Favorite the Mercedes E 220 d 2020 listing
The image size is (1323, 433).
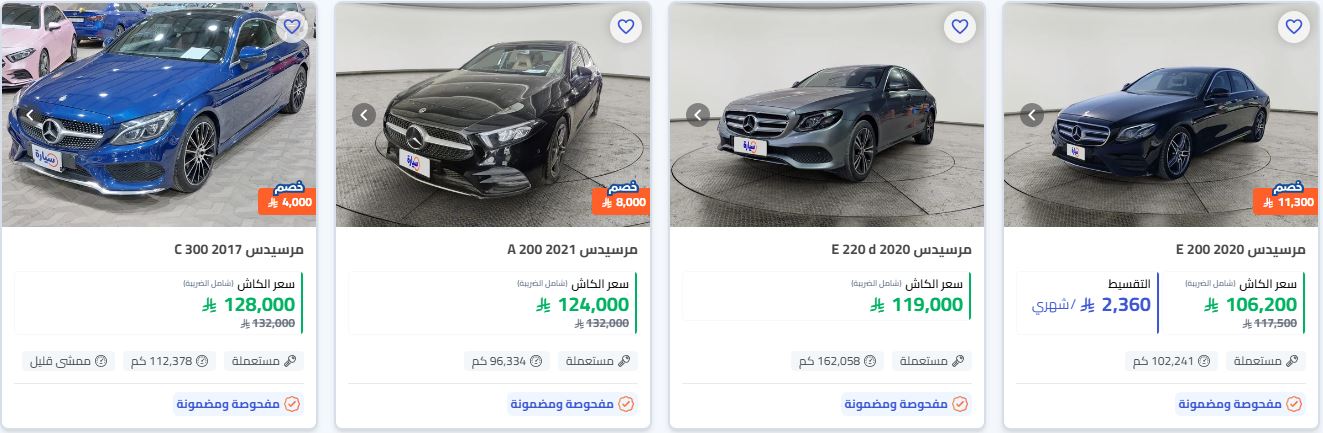959,26
